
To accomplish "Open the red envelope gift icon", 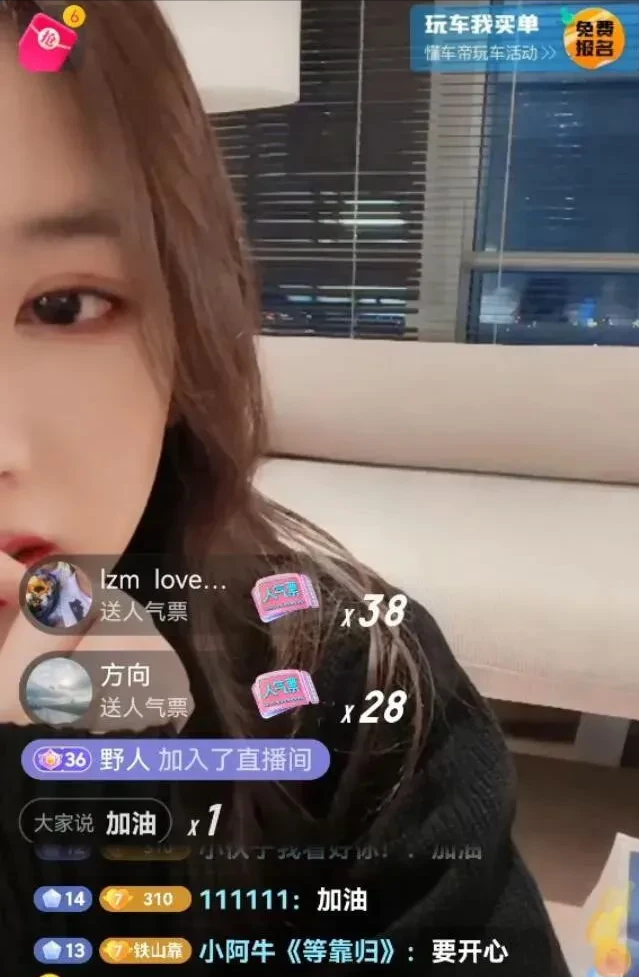I will [49, 40].
